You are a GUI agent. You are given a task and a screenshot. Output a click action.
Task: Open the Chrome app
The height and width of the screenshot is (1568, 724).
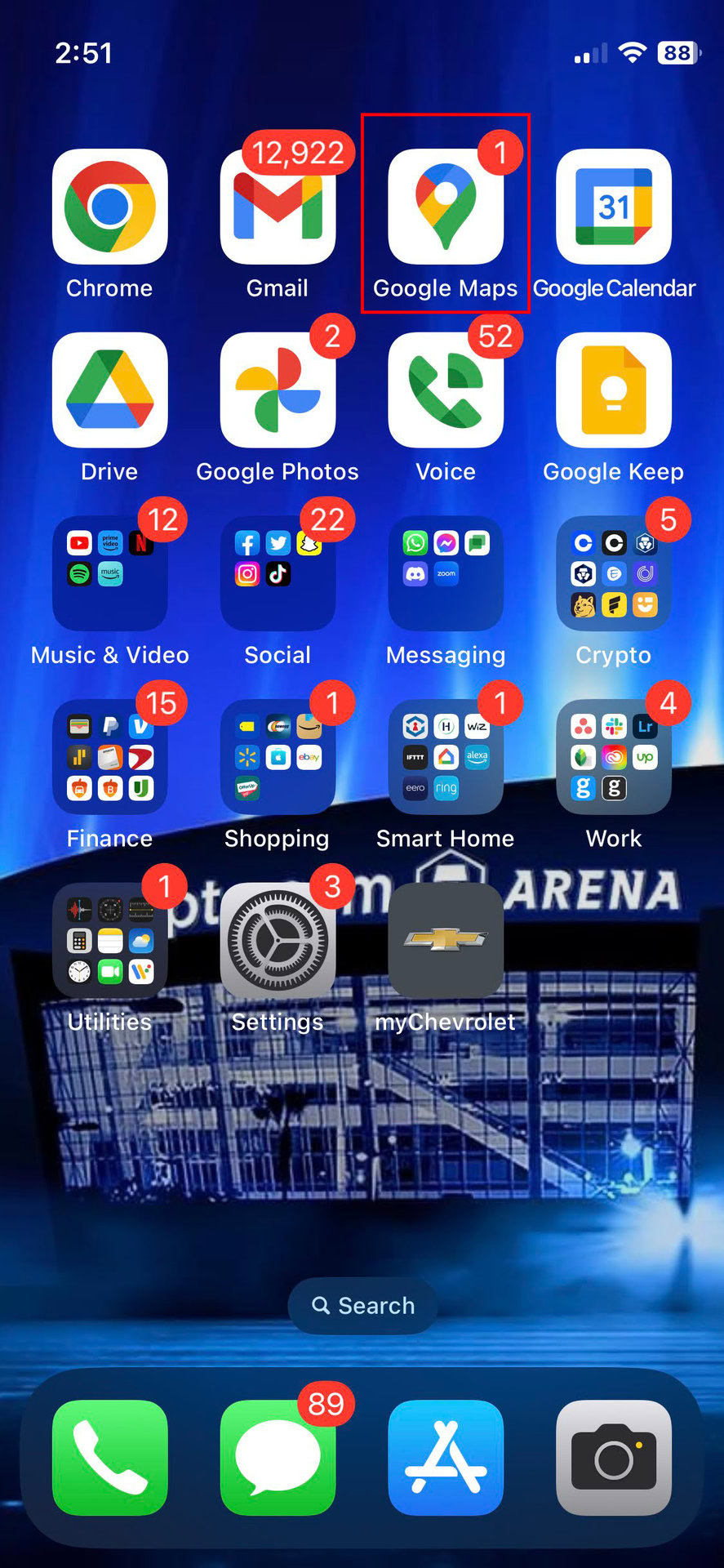[110, 207]
